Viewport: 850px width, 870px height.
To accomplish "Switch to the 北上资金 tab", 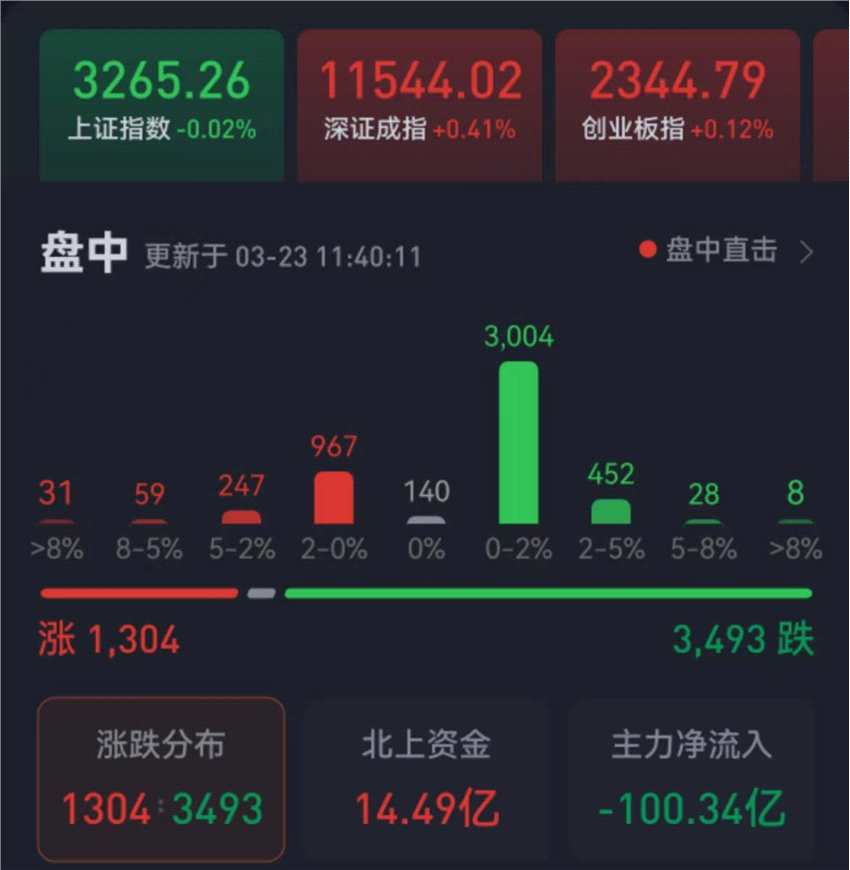I will click(427, 778).
